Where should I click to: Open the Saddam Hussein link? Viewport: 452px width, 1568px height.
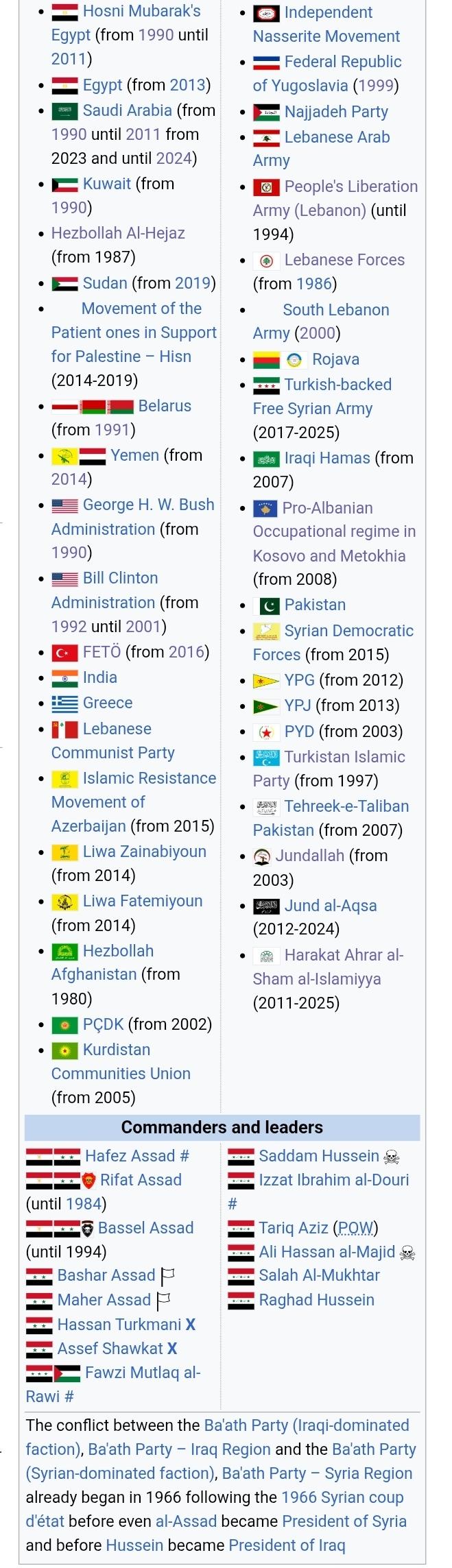click(x=319, y=1156)
